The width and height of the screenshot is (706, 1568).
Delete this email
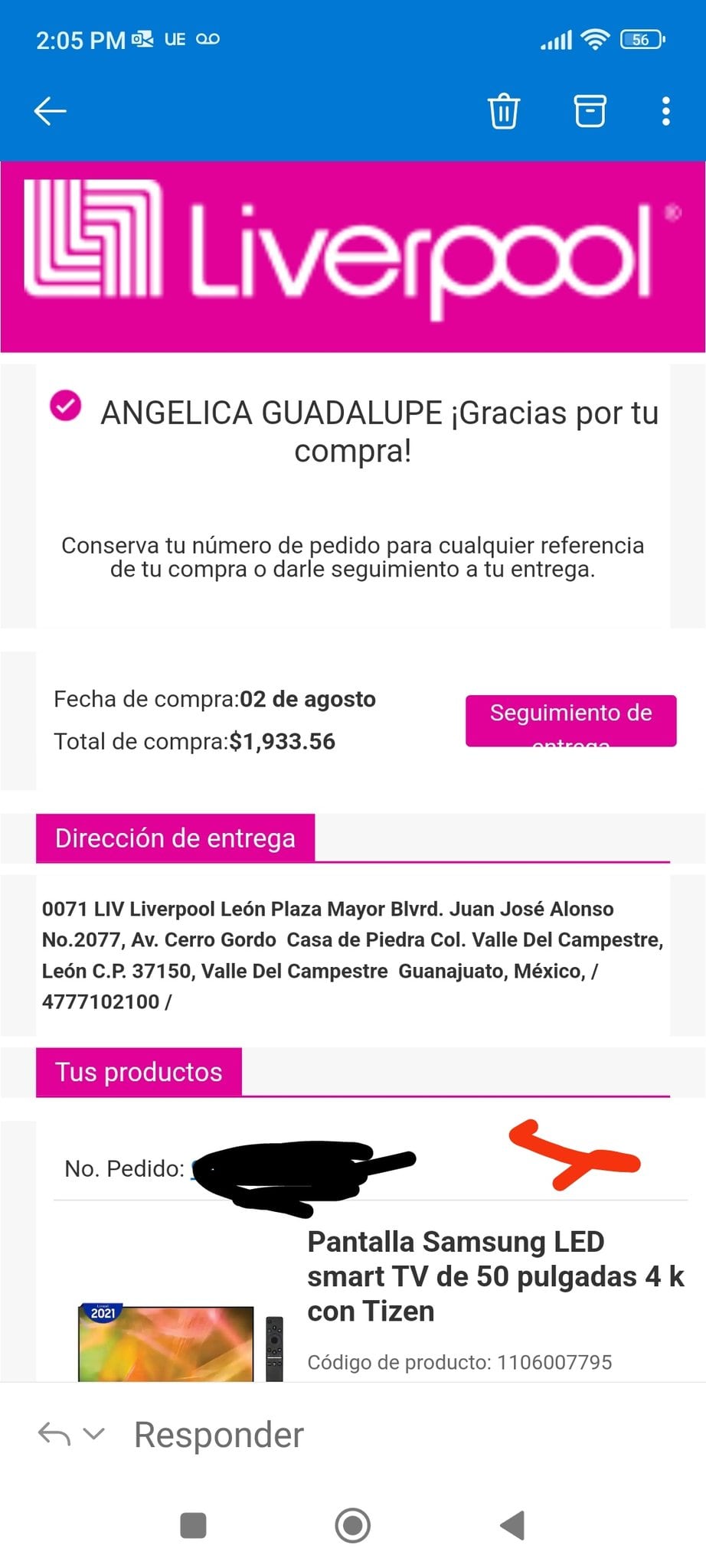point(504,111)
